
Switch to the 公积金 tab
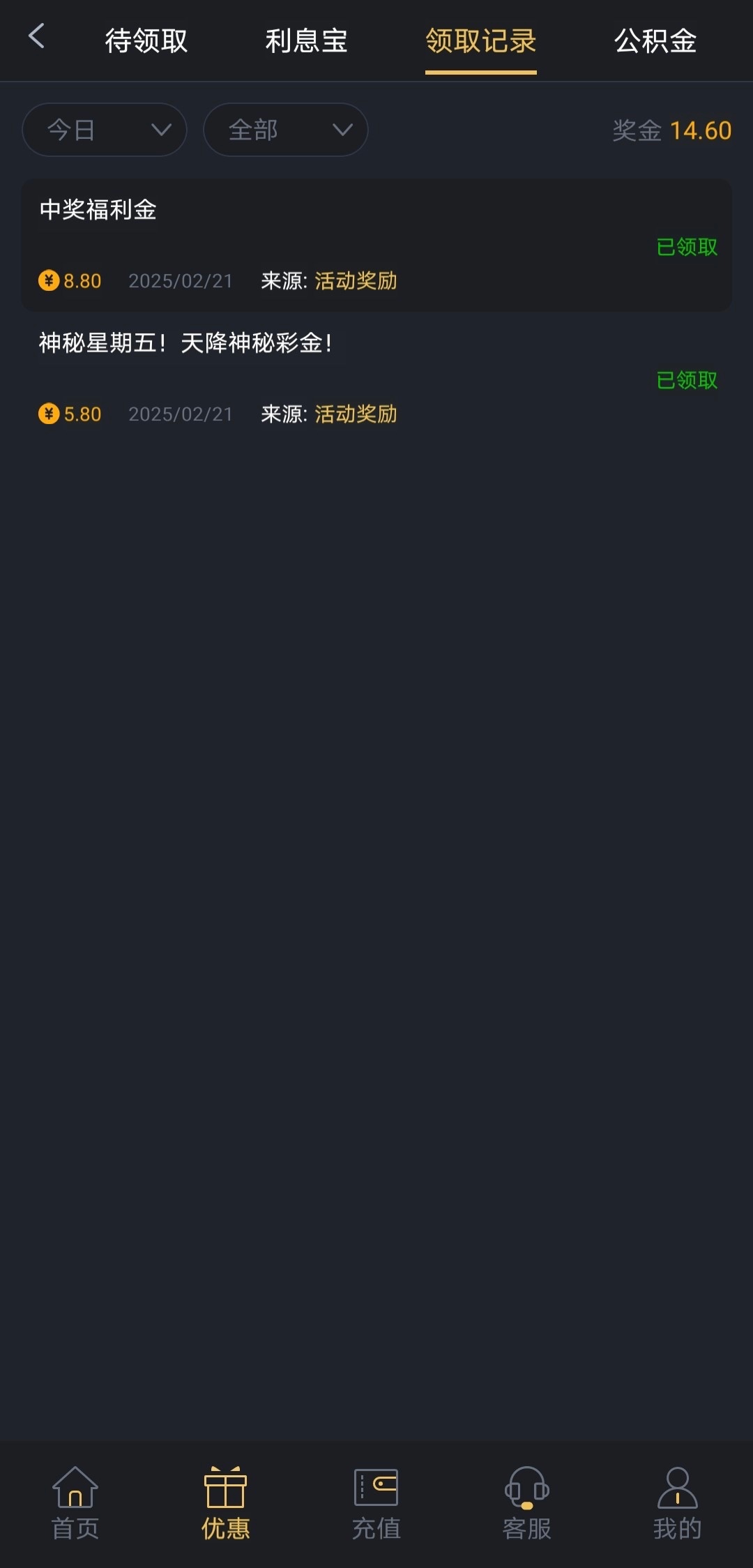pos(655,40)
